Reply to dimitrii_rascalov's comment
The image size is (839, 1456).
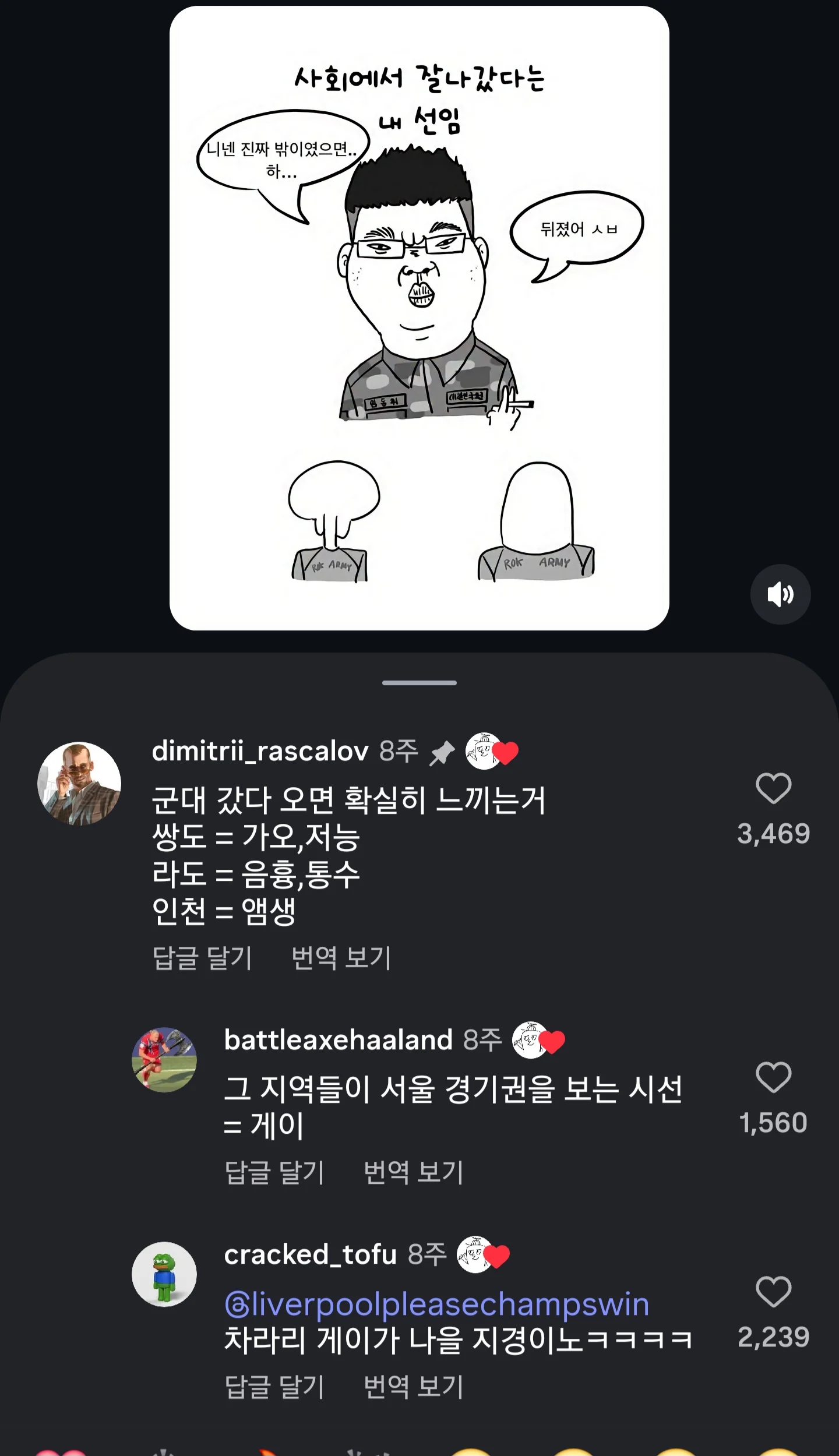pos(202,958)
